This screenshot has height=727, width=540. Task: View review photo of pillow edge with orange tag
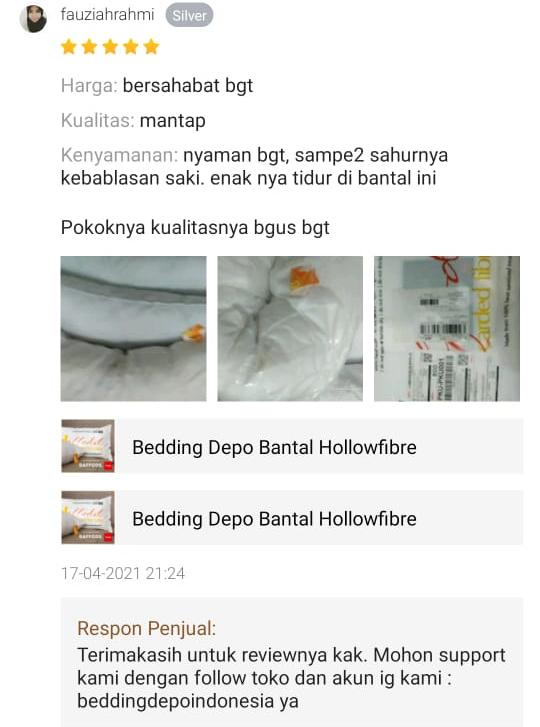tap(133, 328)
